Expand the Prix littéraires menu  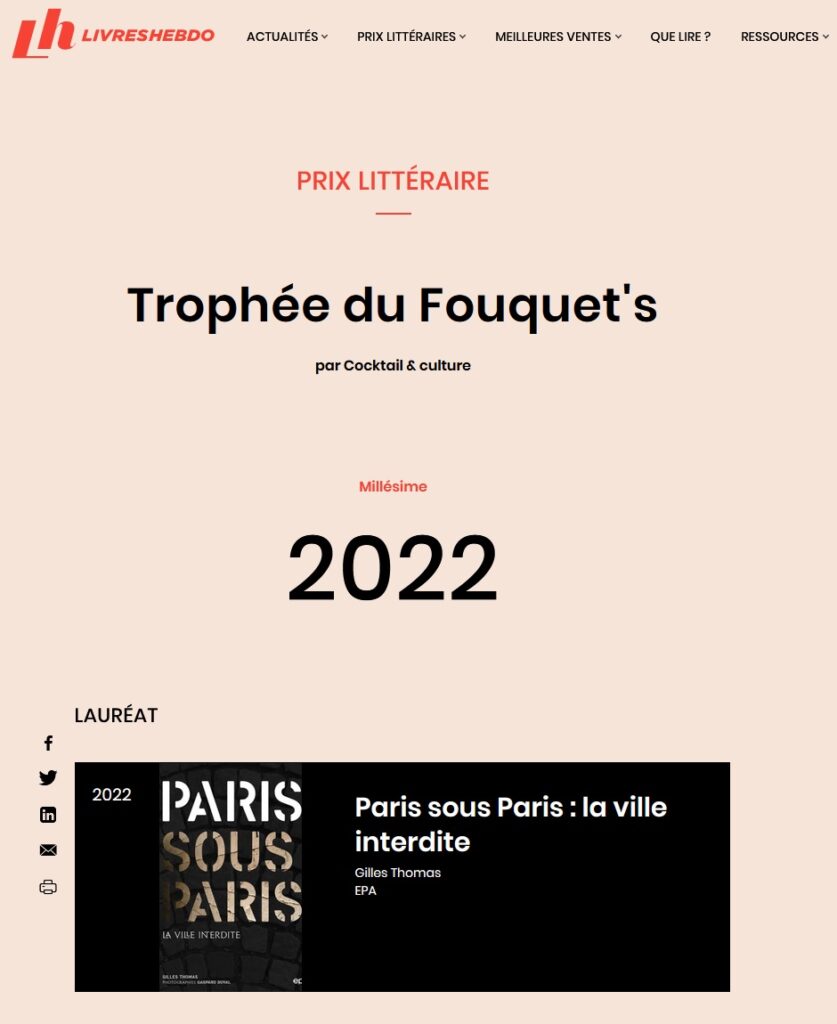coord(410,37)
